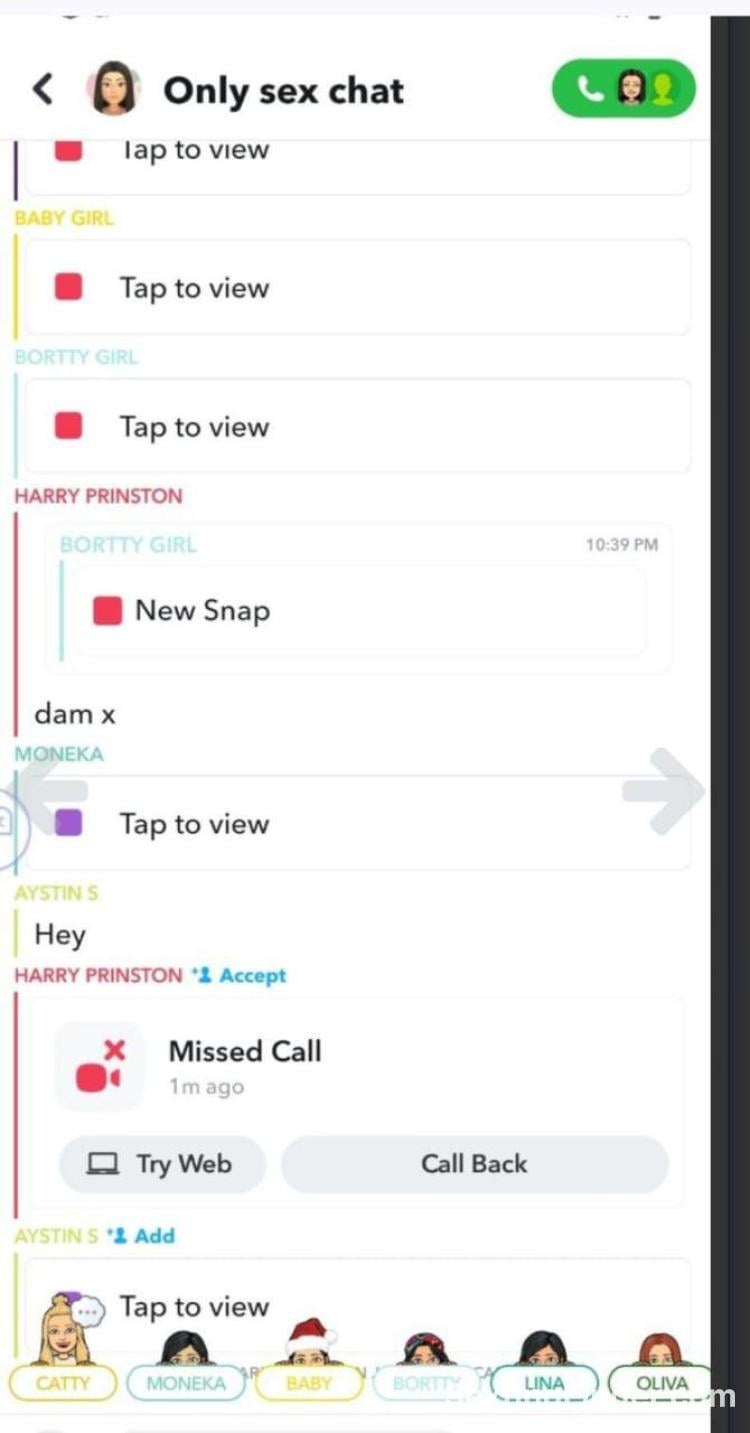Screen dimensions: 750x1433
Task: Go back from the group chat
Action: click(42, 89)
